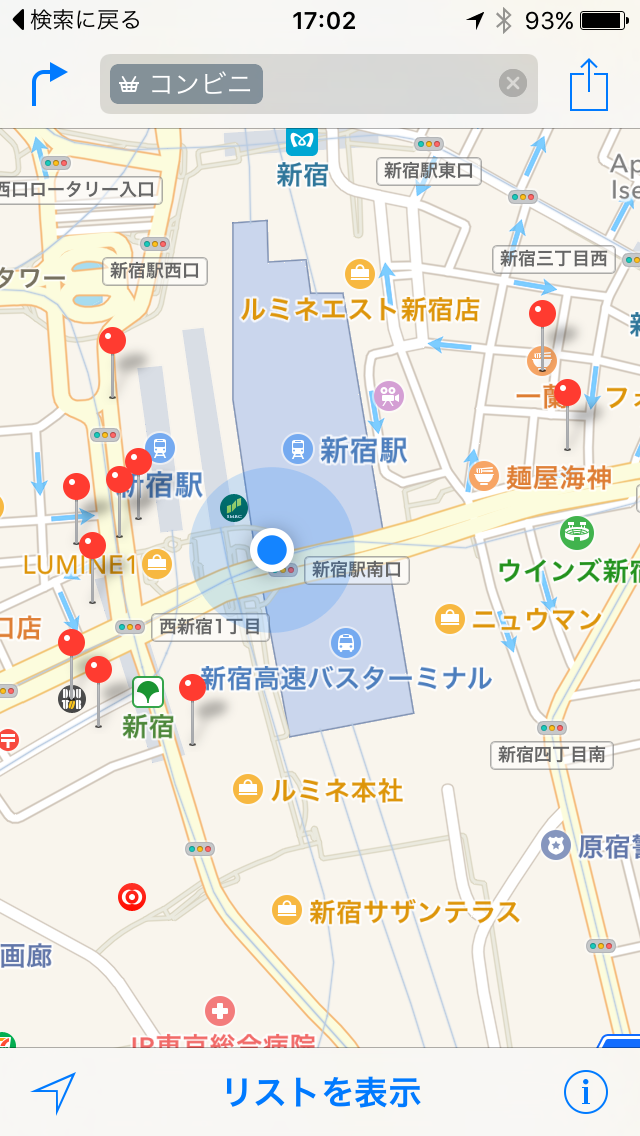The width and height of the screenshot is (640, 1136).
Task: Clear the コンビニ search field
Action: (x=512, y=84)
